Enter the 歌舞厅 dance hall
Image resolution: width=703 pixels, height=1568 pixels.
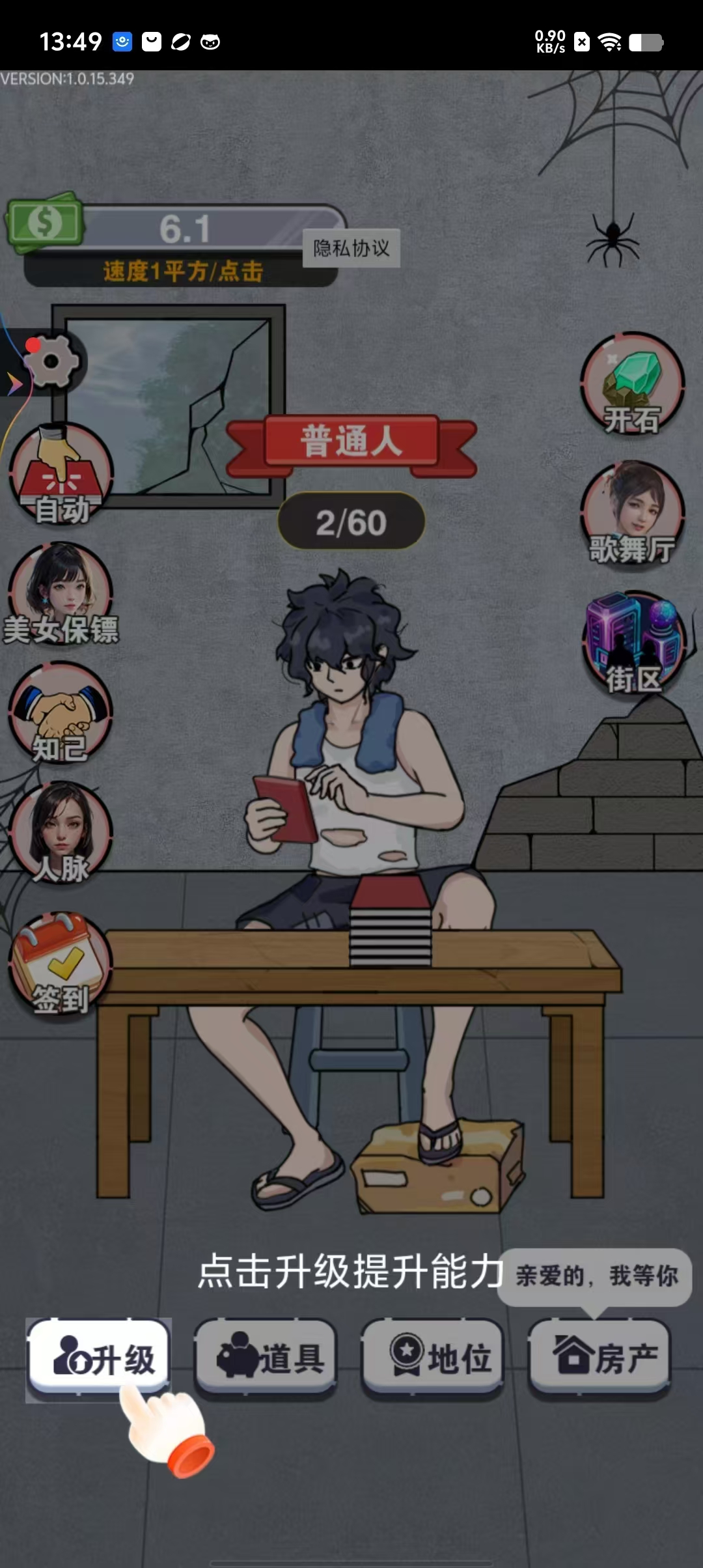click(632, 513)
